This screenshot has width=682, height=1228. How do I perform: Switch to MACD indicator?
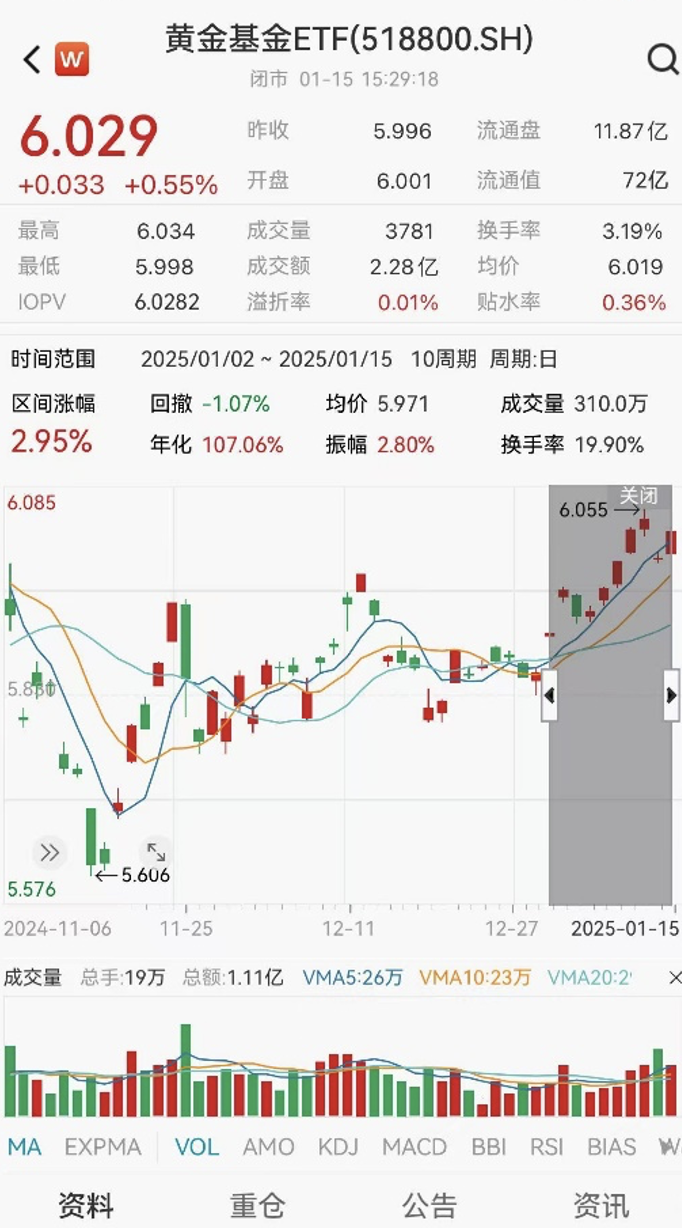click(x=415, y=1146)
